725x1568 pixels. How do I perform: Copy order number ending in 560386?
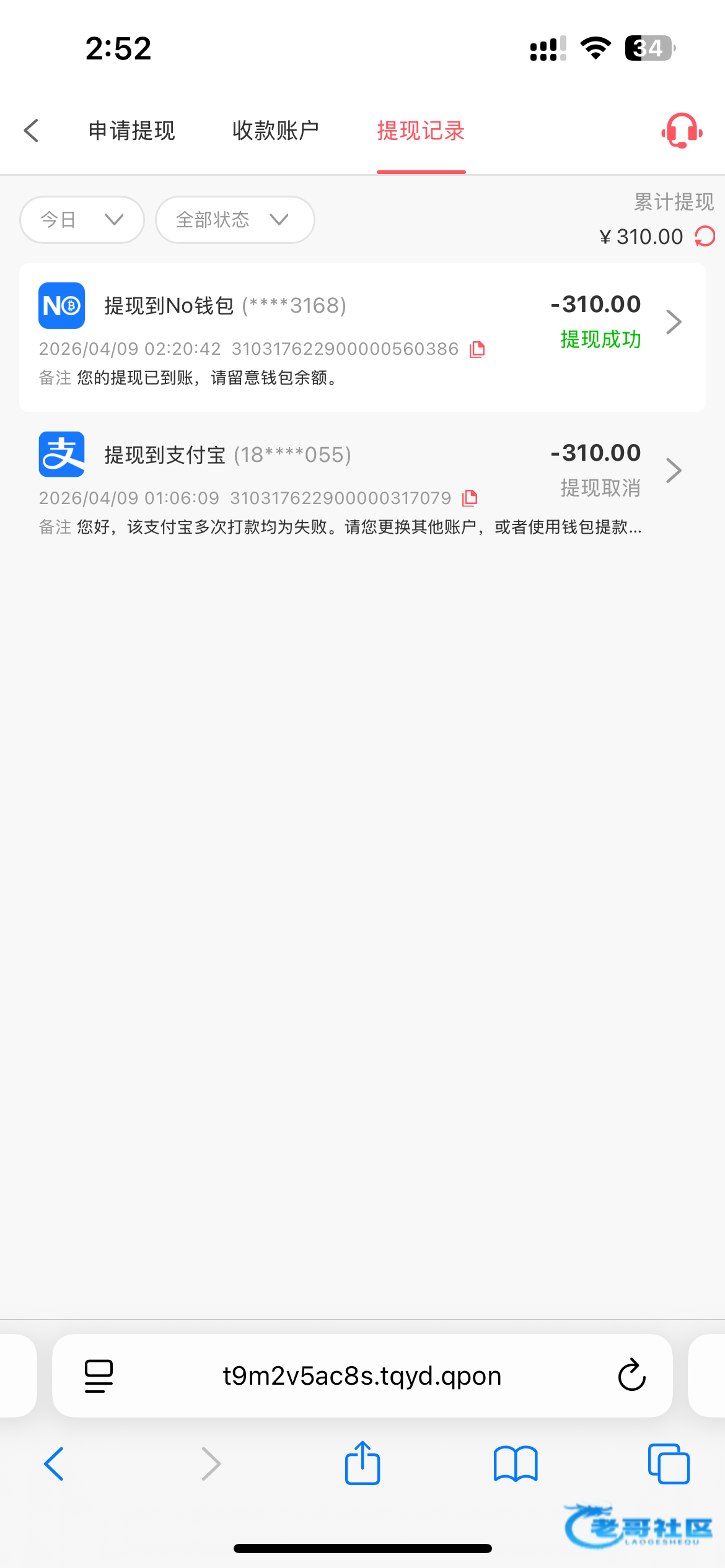coord(477,349)
